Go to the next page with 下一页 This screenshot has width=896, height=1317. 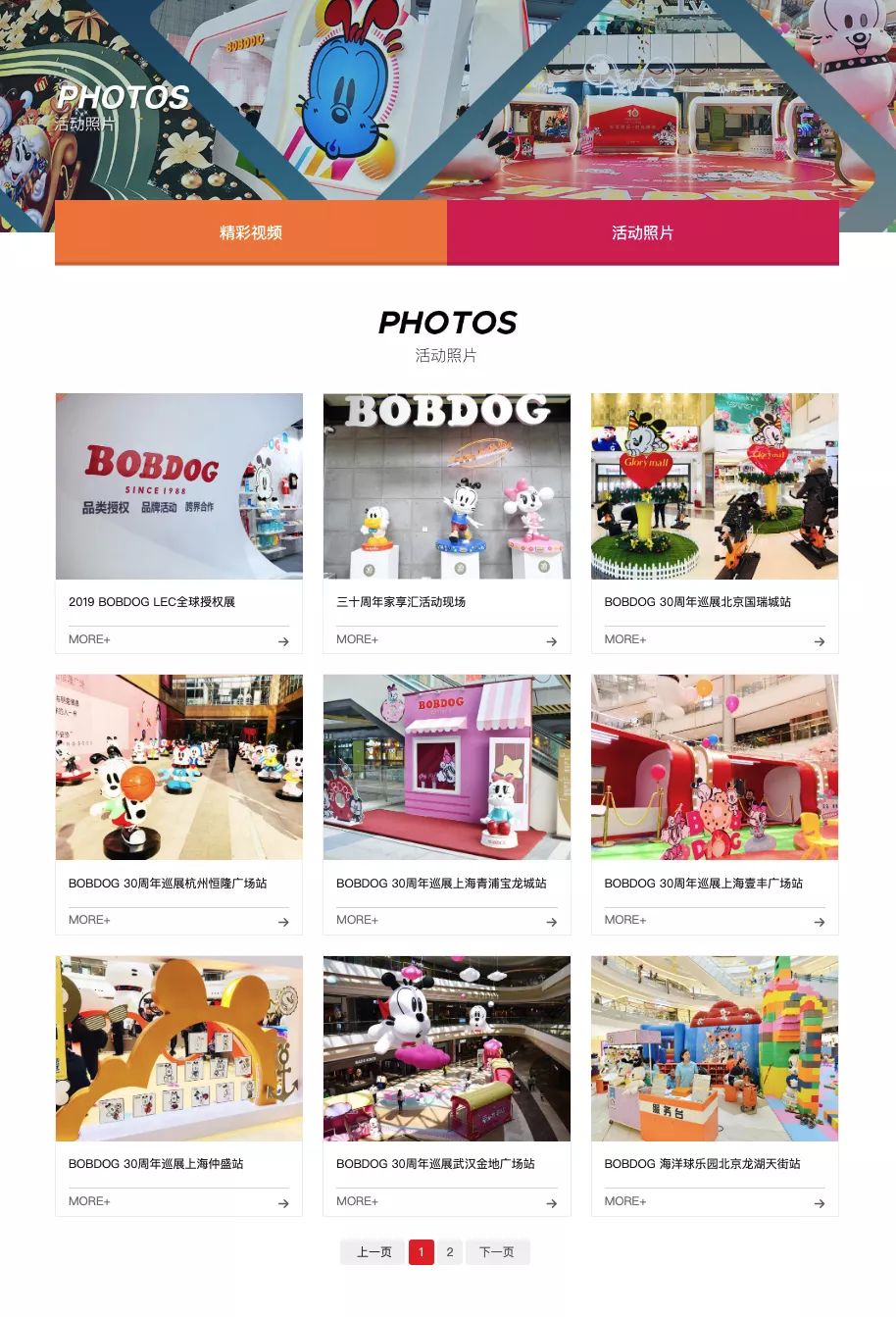(497, 1252)
